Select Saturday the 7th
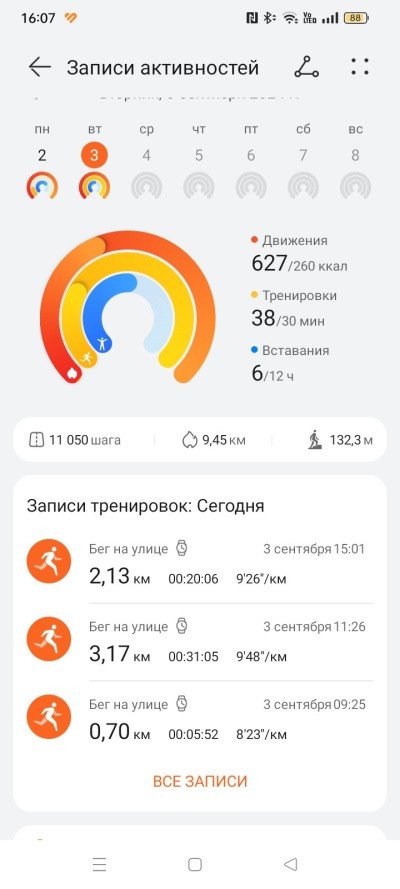400x889 pixels. coord(303,162)
